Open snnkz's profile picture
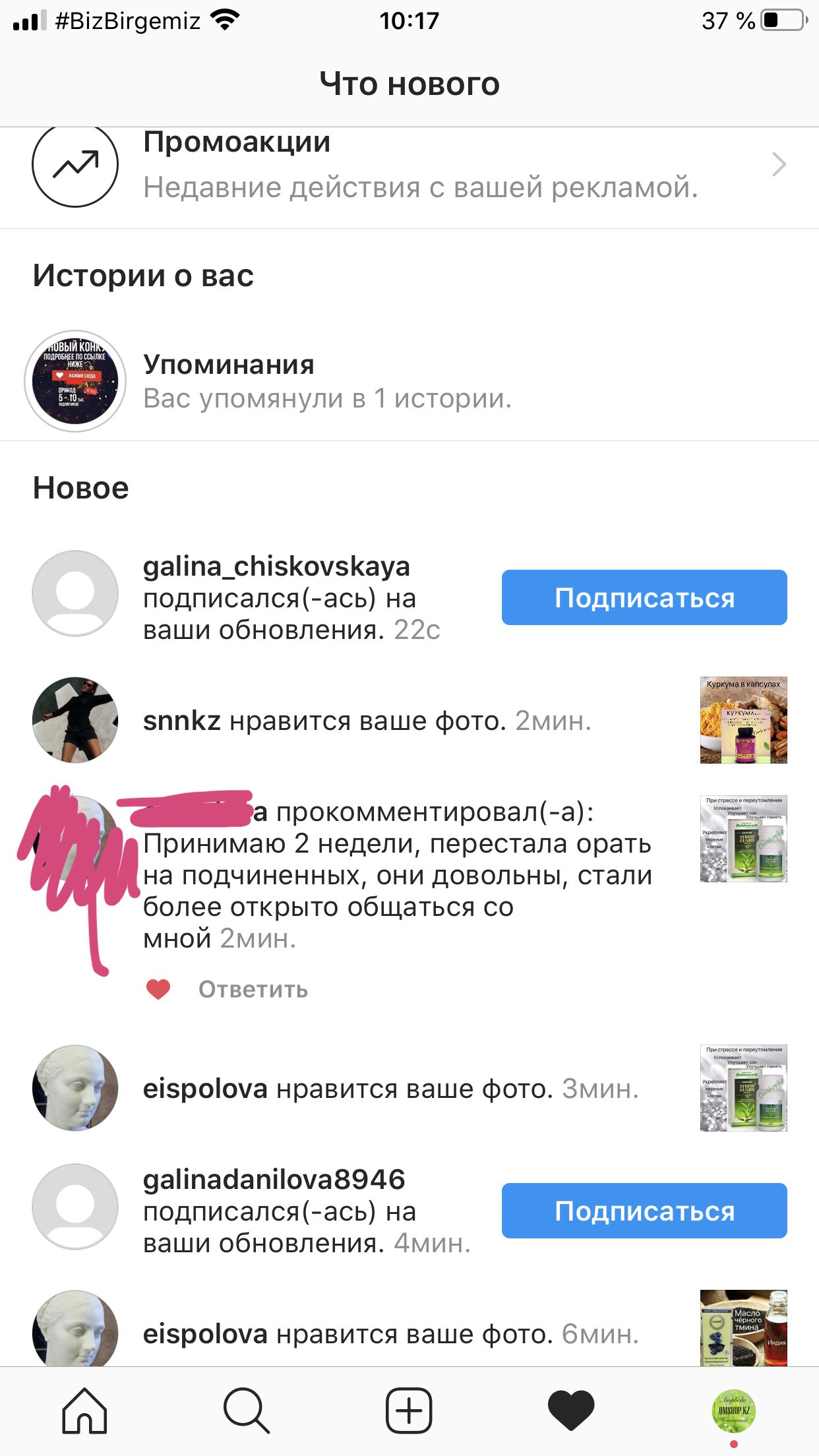Image resolution: width=819 pixels, height=1456 pixels. (75, 720)
